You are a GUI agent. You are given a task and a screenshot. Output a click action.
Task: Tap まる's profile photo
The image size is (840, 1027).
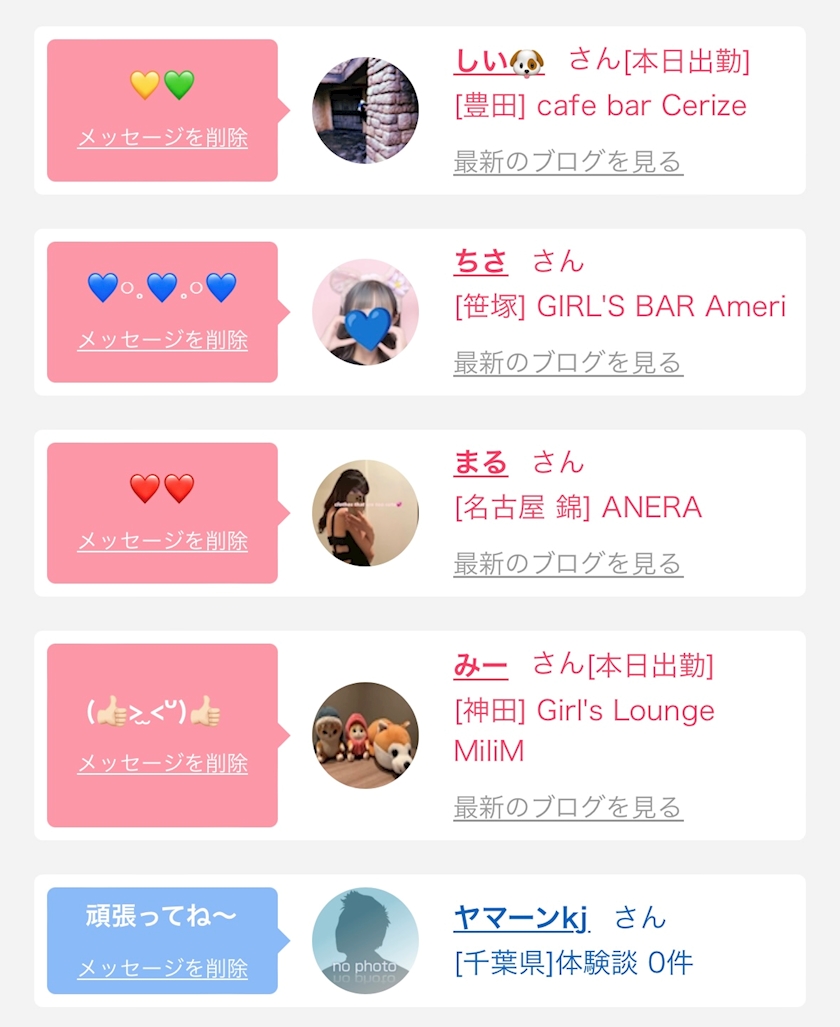[365, 513]
